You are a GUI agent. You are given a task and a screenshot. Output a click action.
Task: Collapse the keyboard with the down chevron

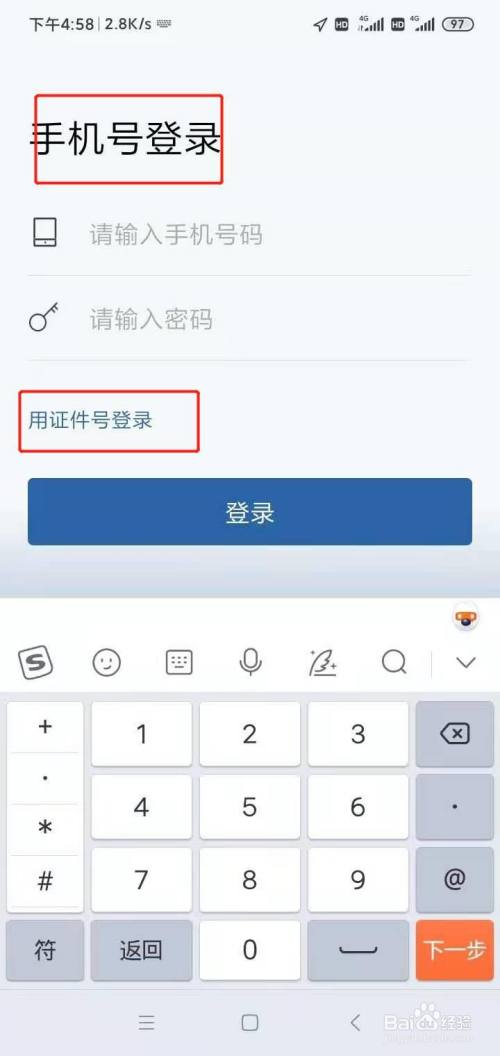466,663
